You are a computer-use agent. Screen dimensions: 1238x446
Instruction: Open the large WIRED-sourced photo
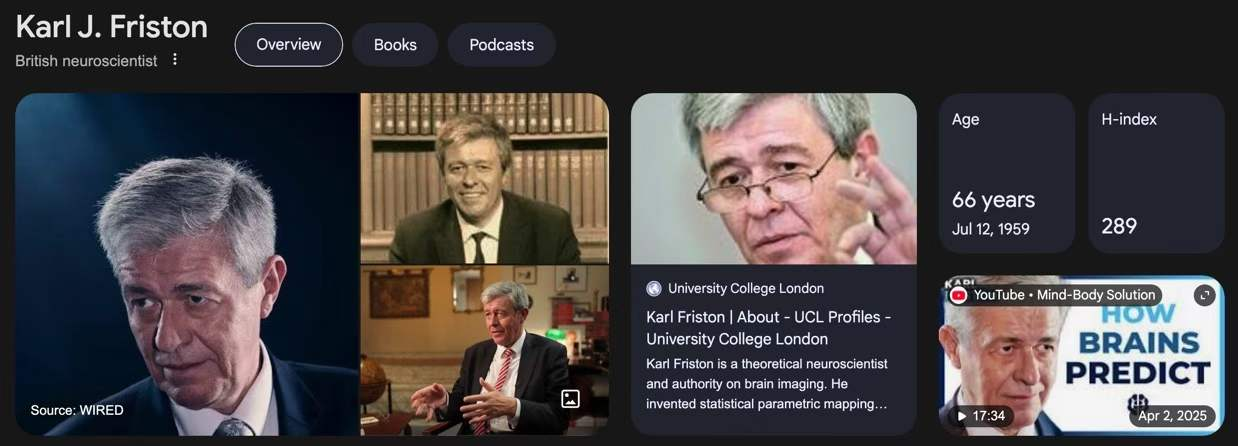pyautogui.click(x=187, y=265)
